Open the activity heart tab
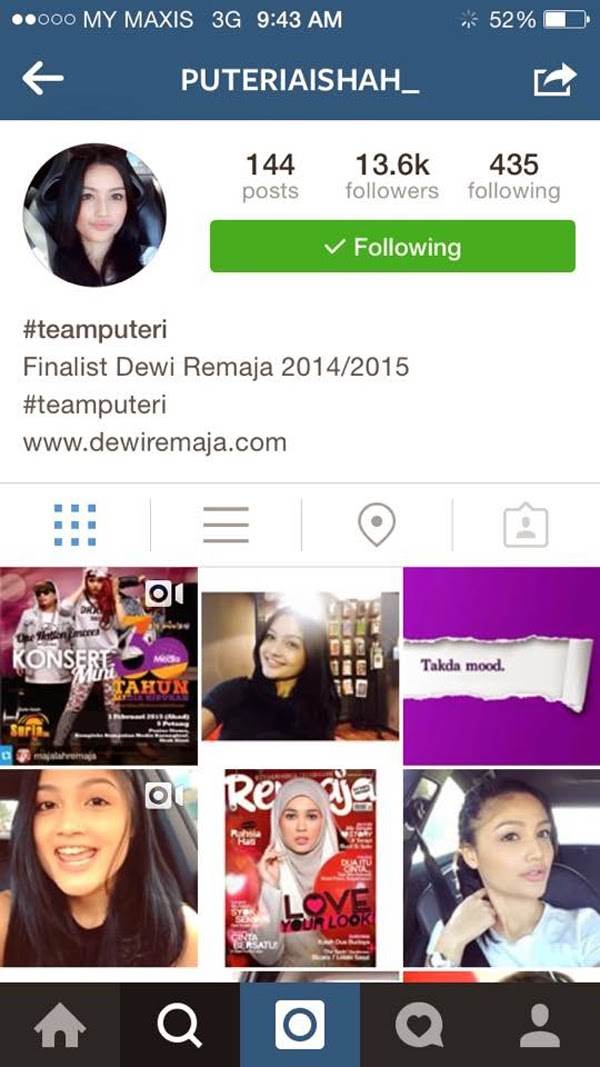The width and height of the screenshot is (600, 1067). (x=420, y=1025)
